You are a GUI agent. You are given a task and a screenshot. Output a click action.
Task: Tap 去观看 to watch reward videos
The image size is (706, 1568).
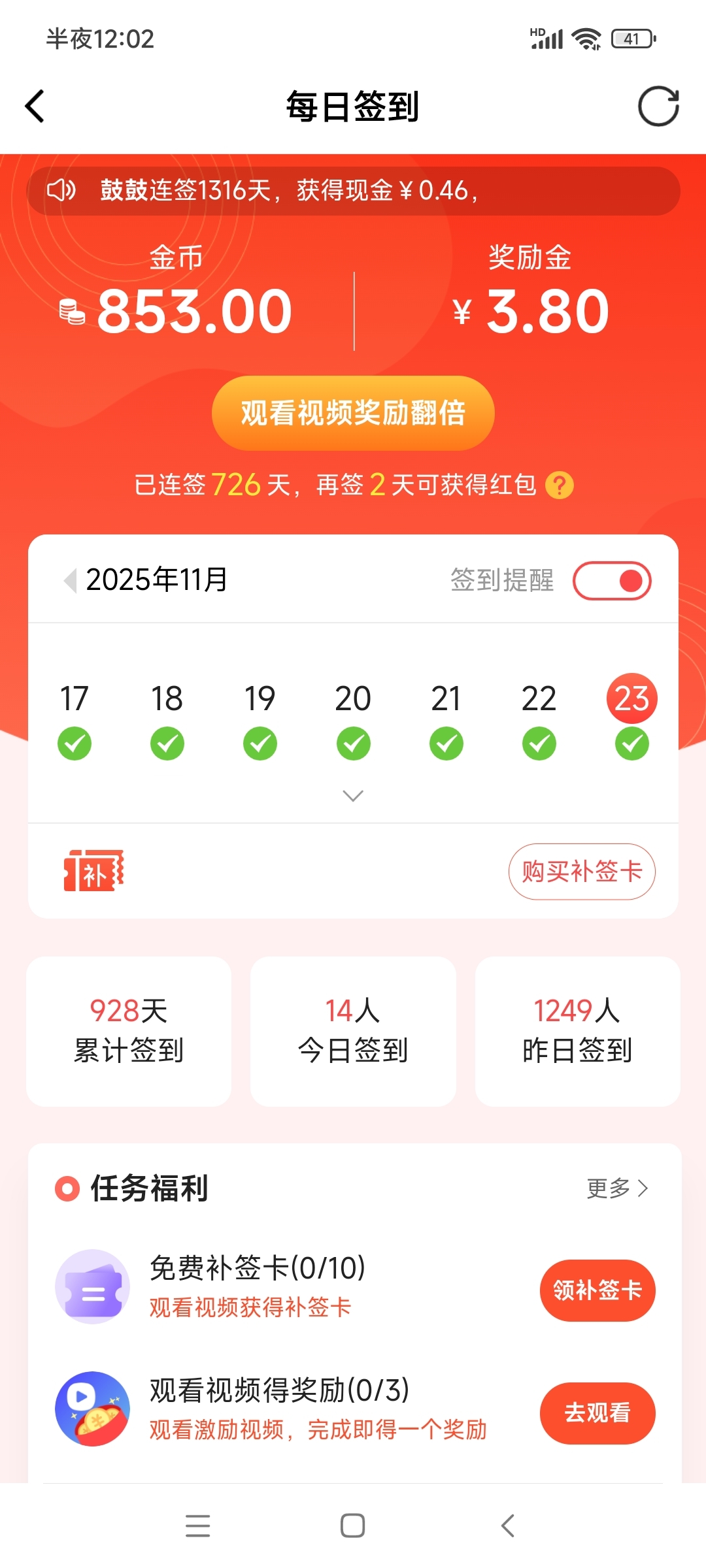[x=597, y=1413]
